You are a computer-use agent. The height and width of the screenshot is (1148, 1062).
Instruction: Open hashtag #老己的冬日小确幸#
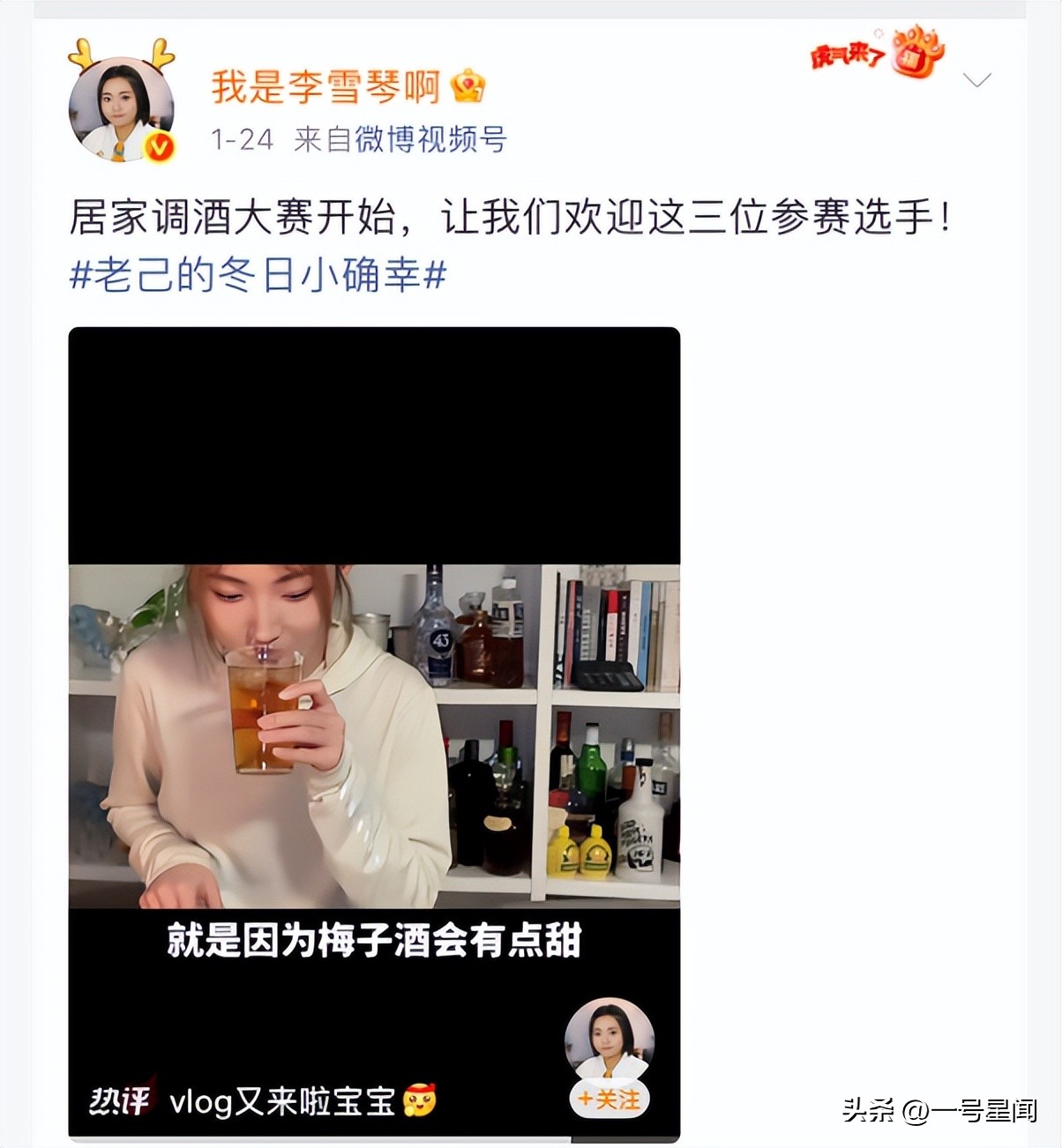pyautogui.click(x=258, y=276)
